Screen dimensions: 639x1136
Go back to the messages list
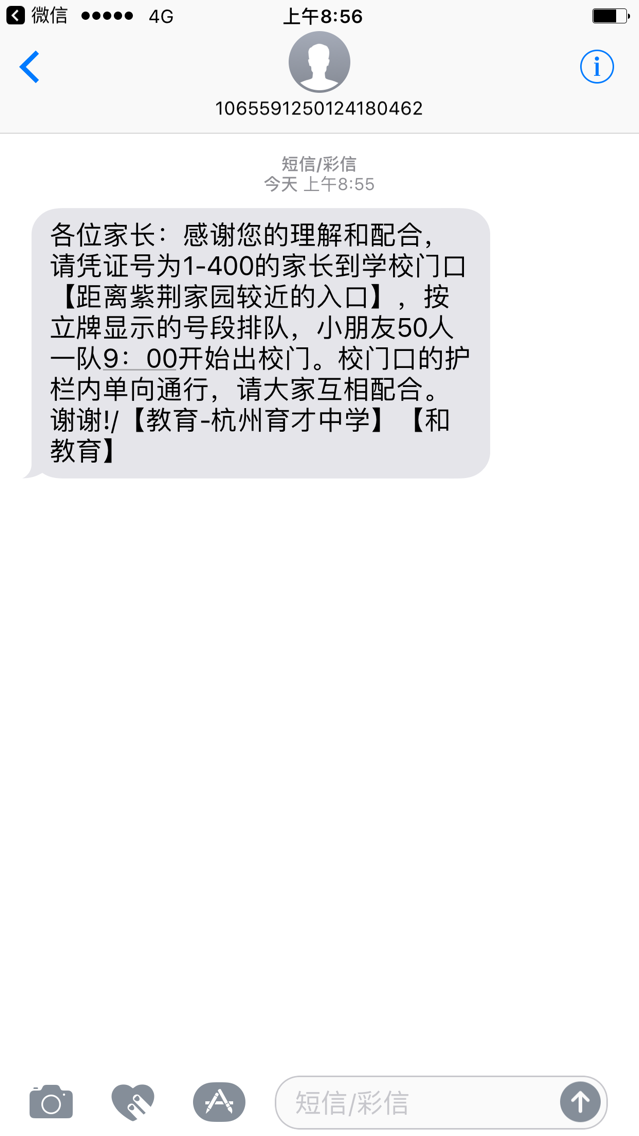pyautogui.click(x=29, y=67)
